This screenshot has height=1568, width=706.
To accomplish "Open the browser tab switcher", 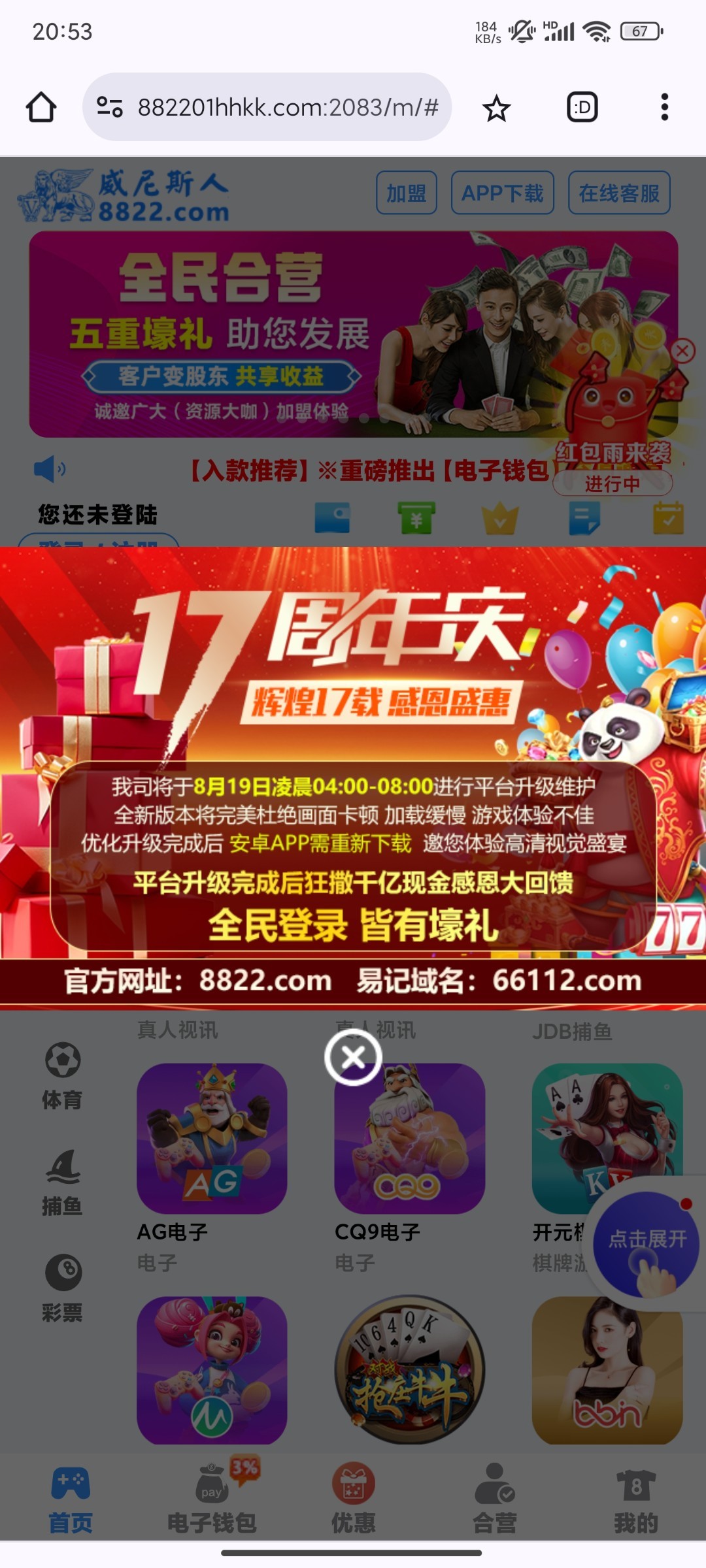I will pyautogui.click(x=582, y=108).
